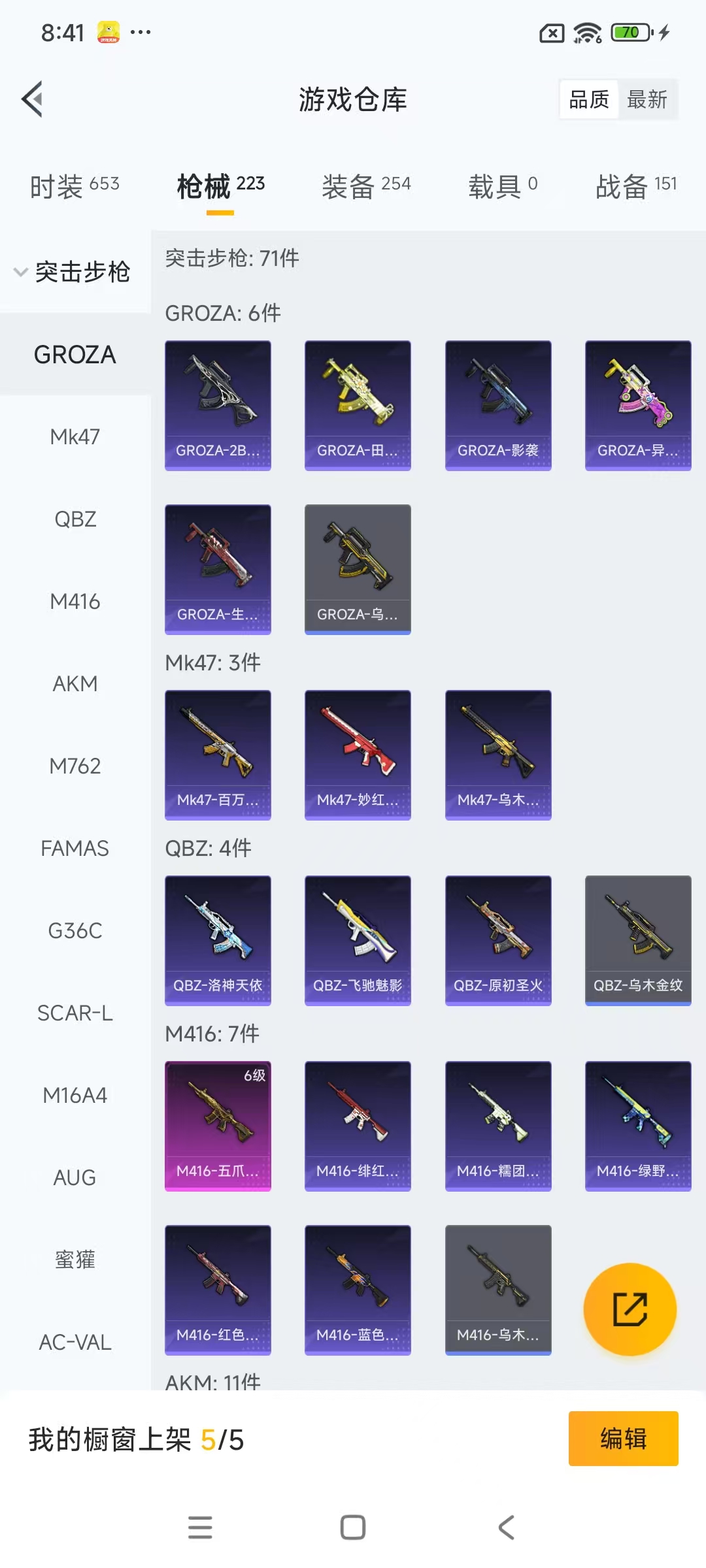This screenshot has height=1568, width=706.
Task: Select Mk47 in the side list
Action: [x=75, y=436]
